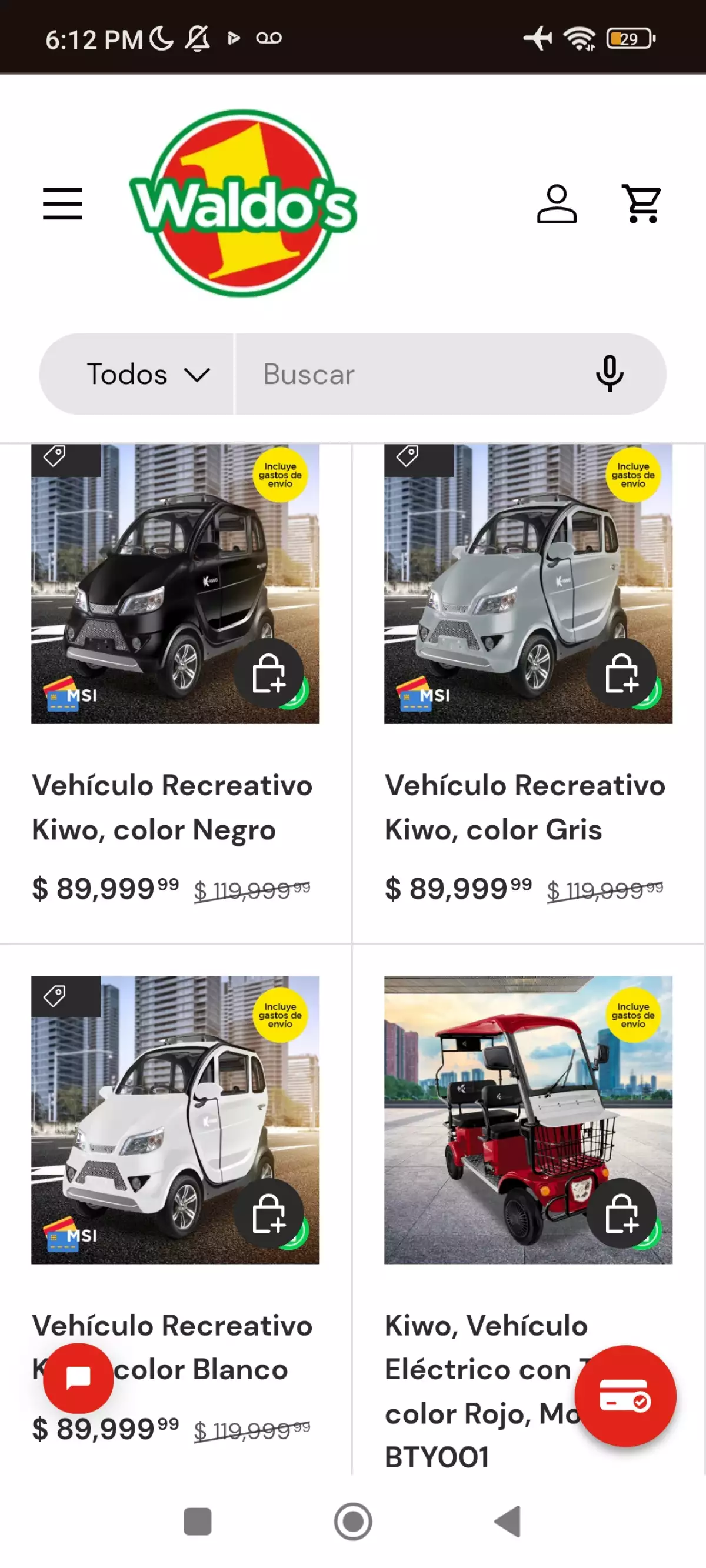The width and height of the screenshot is (706, 1568).
Task: Open the Vehículo Recreativo Kiwo Negro listing
Action: point(172,806)
